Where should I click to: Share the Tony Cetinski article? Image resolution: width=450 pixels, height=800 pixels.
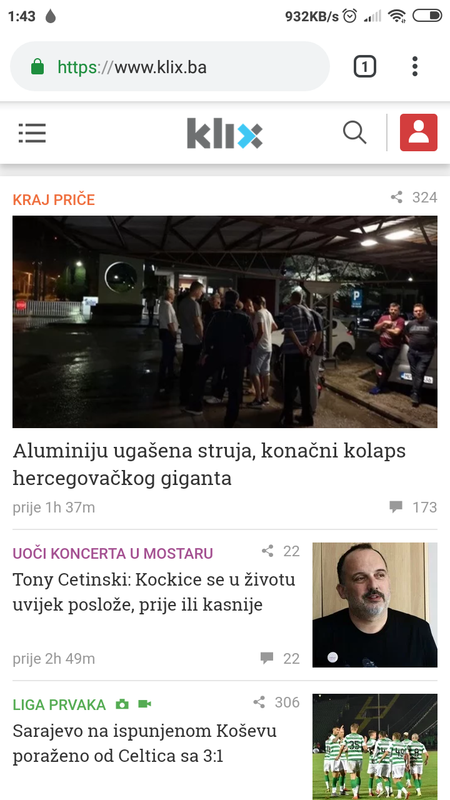click(x=281, y=551)
